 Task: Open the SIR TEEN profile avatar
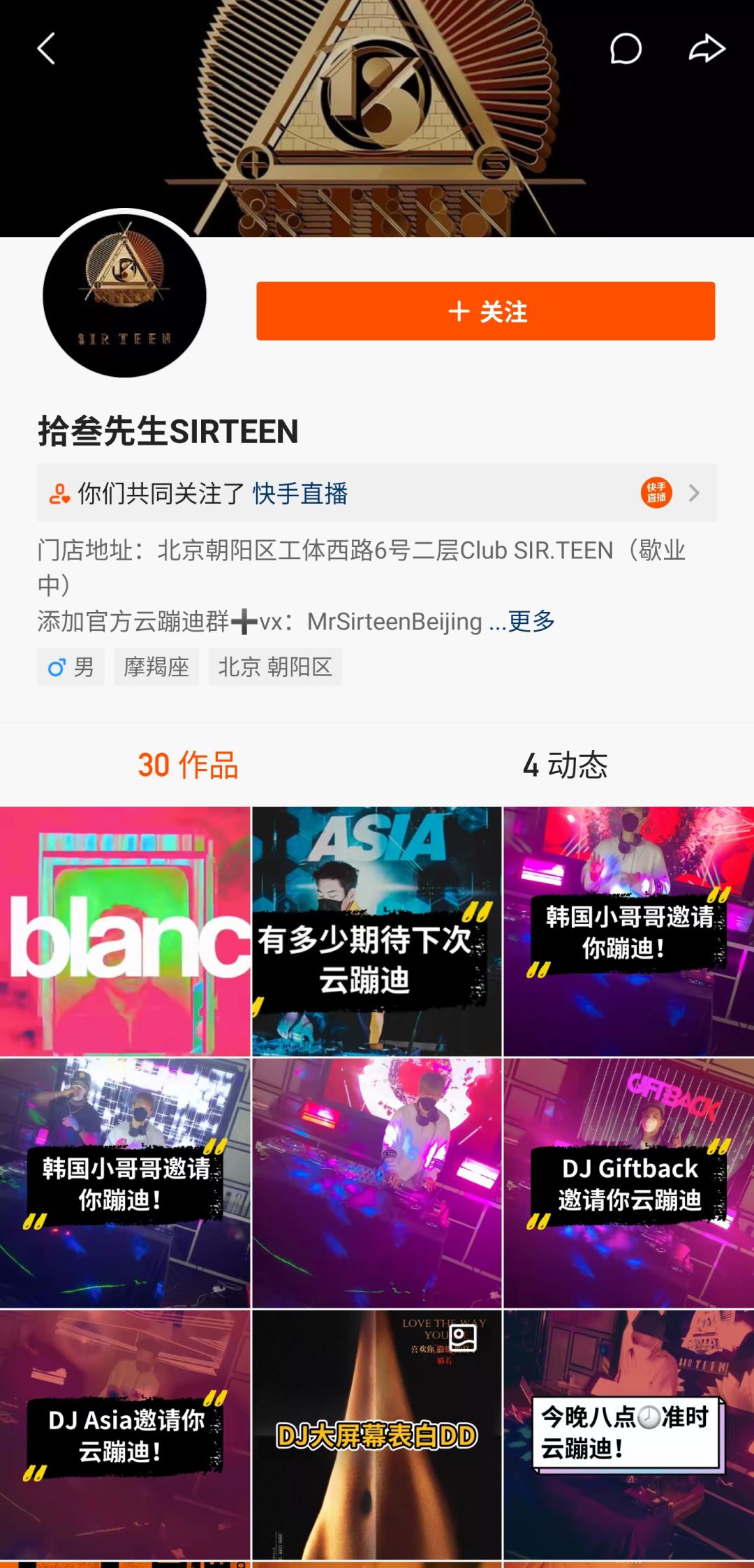pyautogui.click(x=124, y=296)
